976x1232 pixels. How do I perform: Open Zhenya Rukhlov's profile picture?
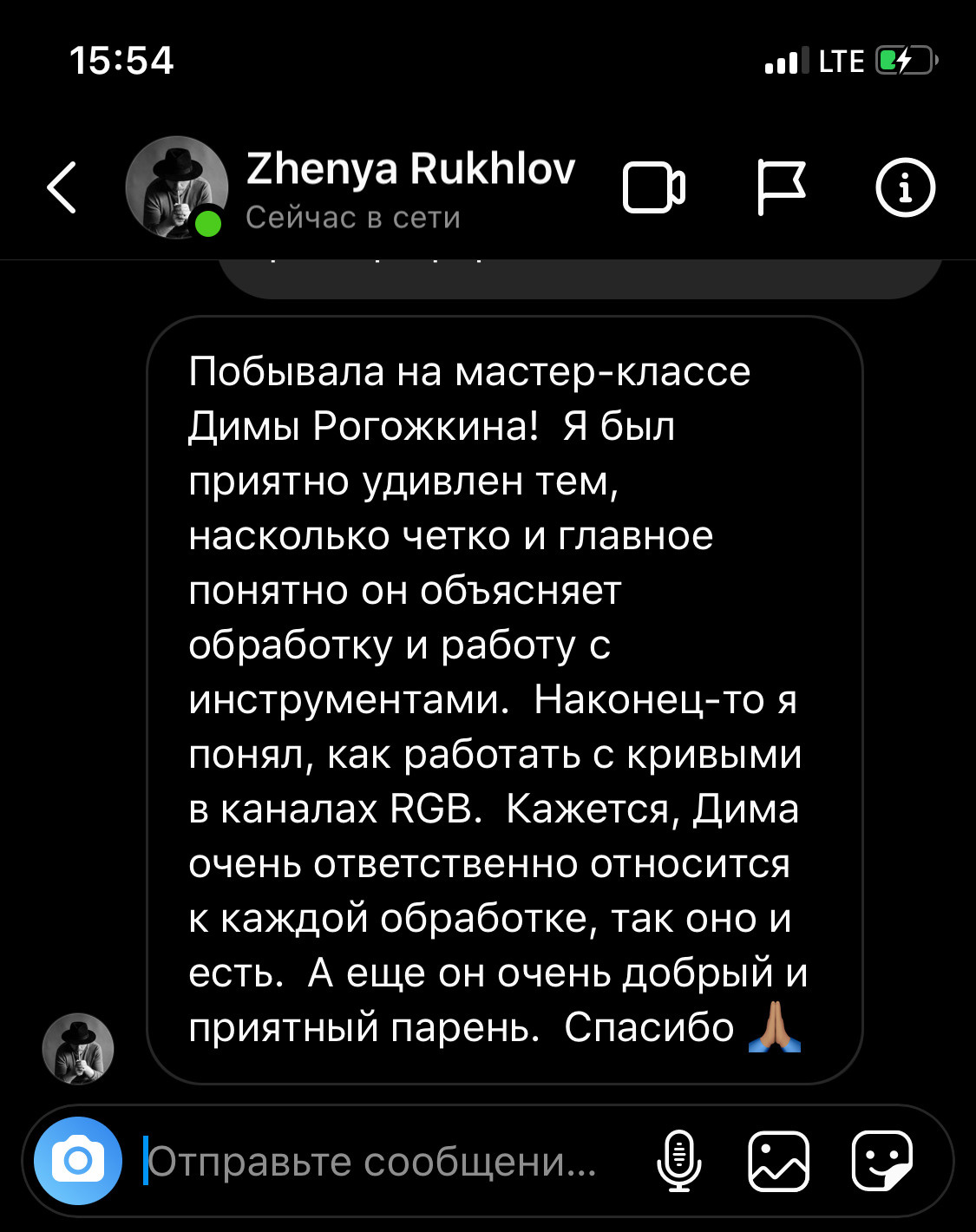tap(177, 187)
